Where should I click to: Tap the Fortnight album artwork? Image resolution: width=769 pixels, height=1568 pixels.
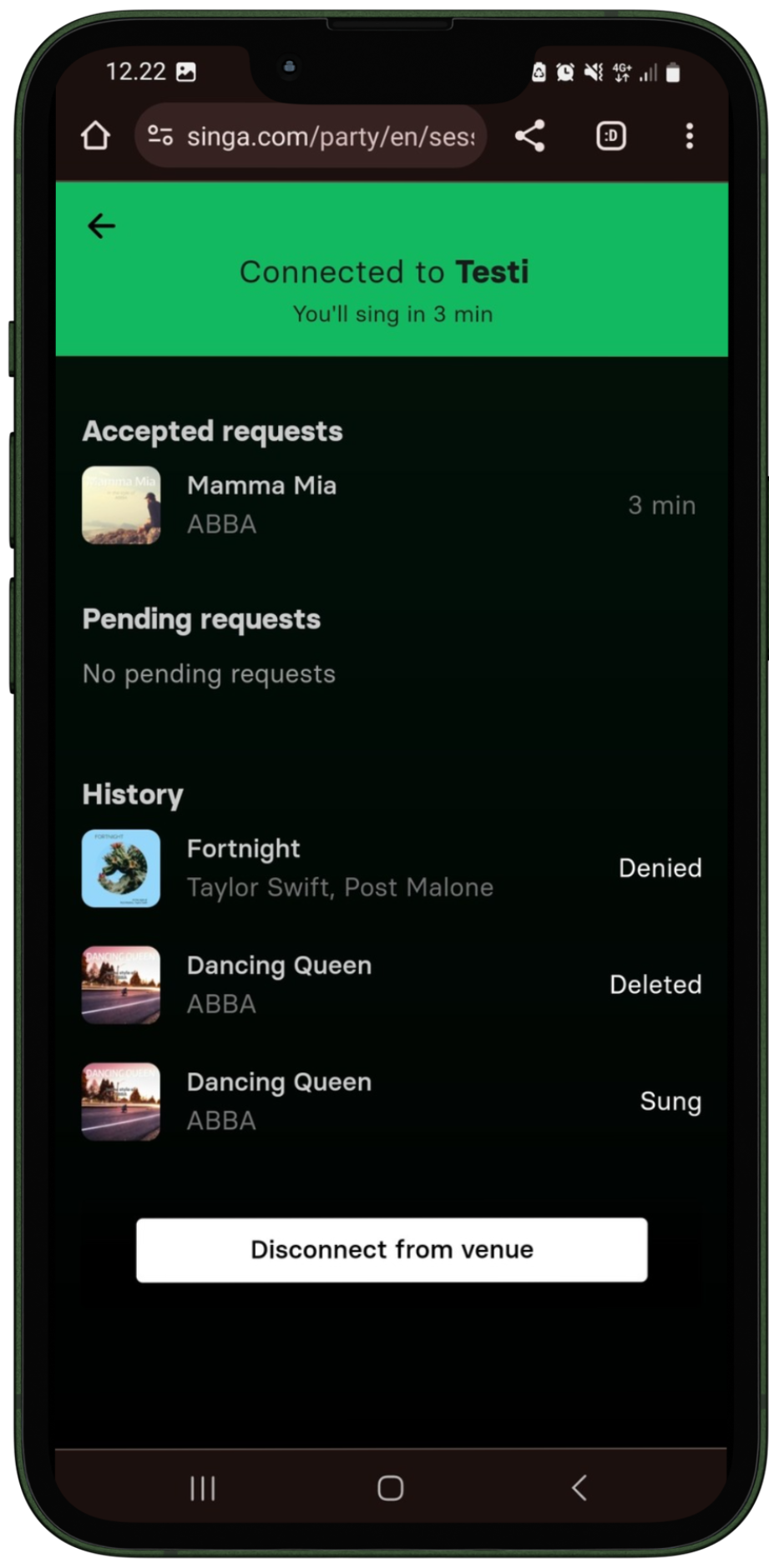(x=120, y=868)
